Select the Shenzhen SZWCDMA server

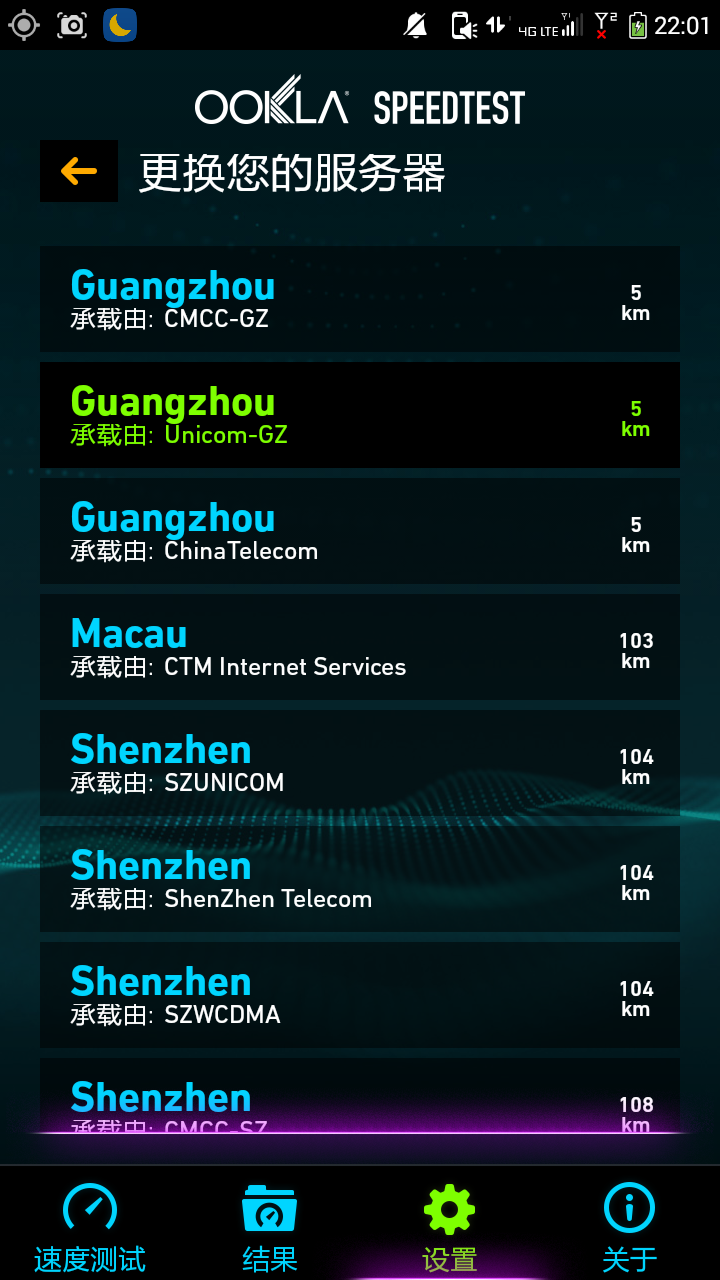tap(360, 995)
